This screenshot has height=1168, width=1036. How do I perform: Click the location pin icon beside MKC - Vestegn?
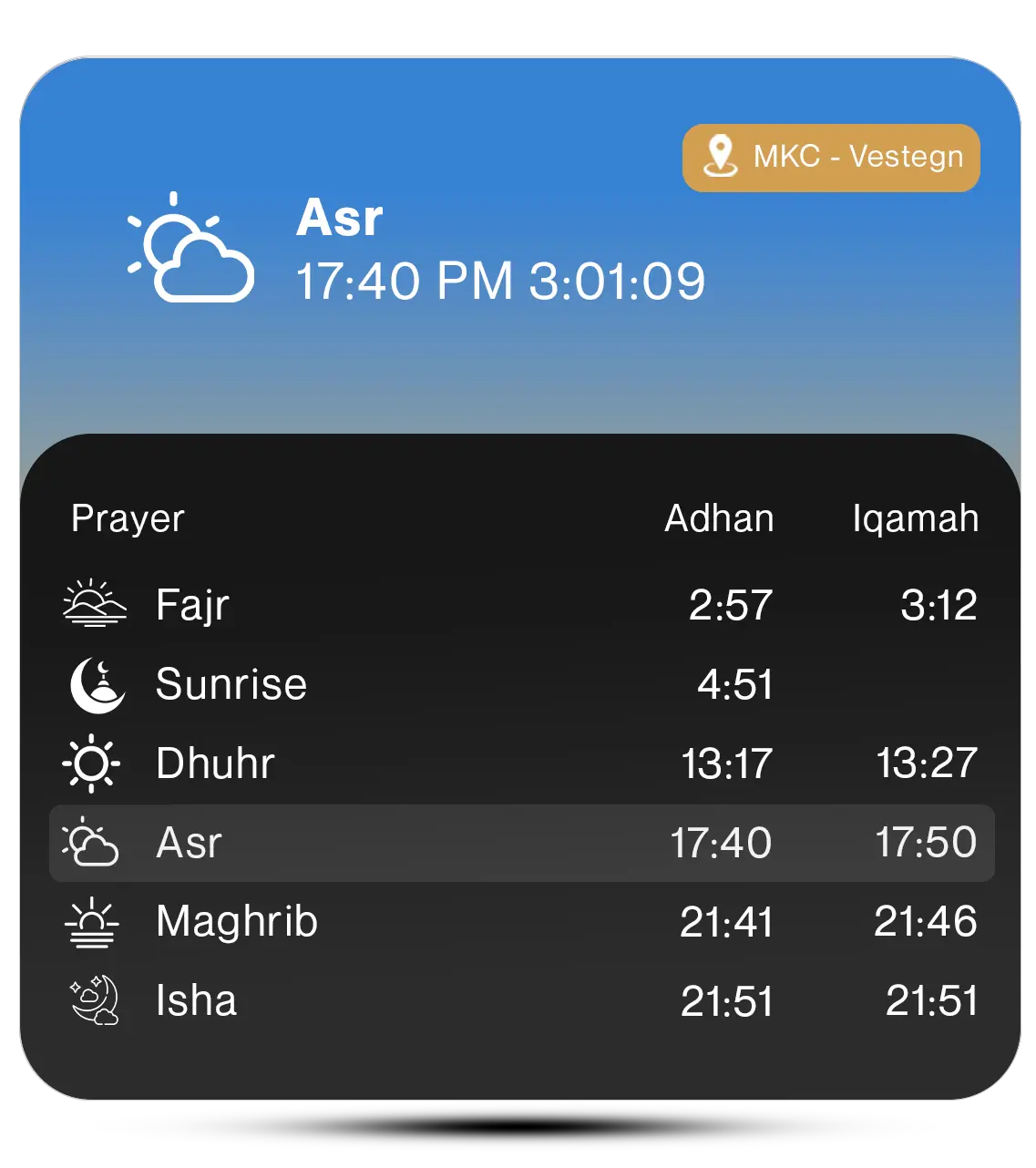click(x=723, y=156)
